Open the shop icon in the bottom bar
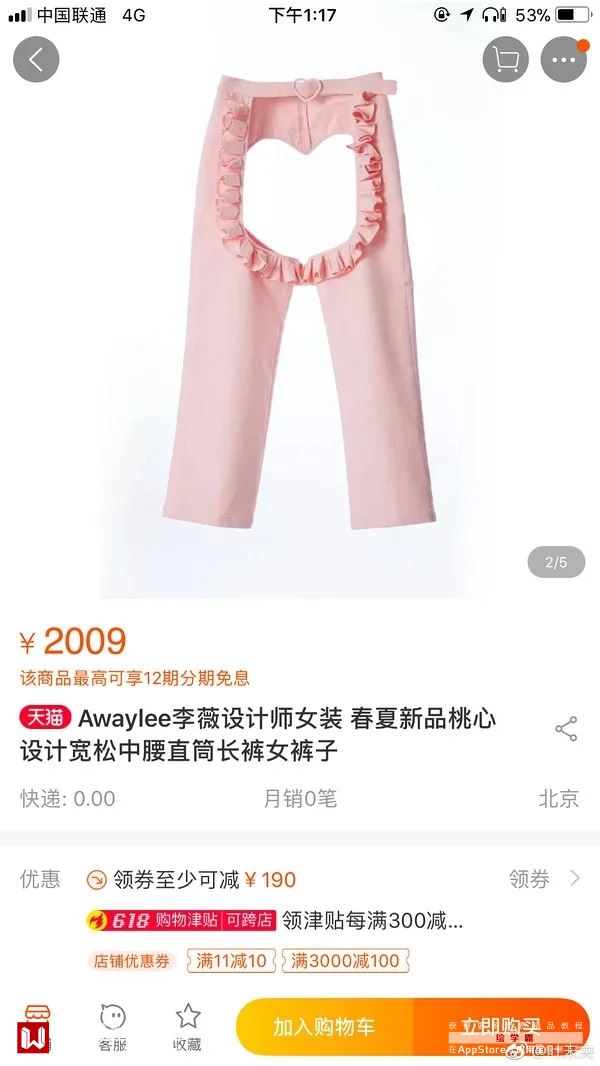Viewport: 600px width, 1066px height. (35, 1028)
